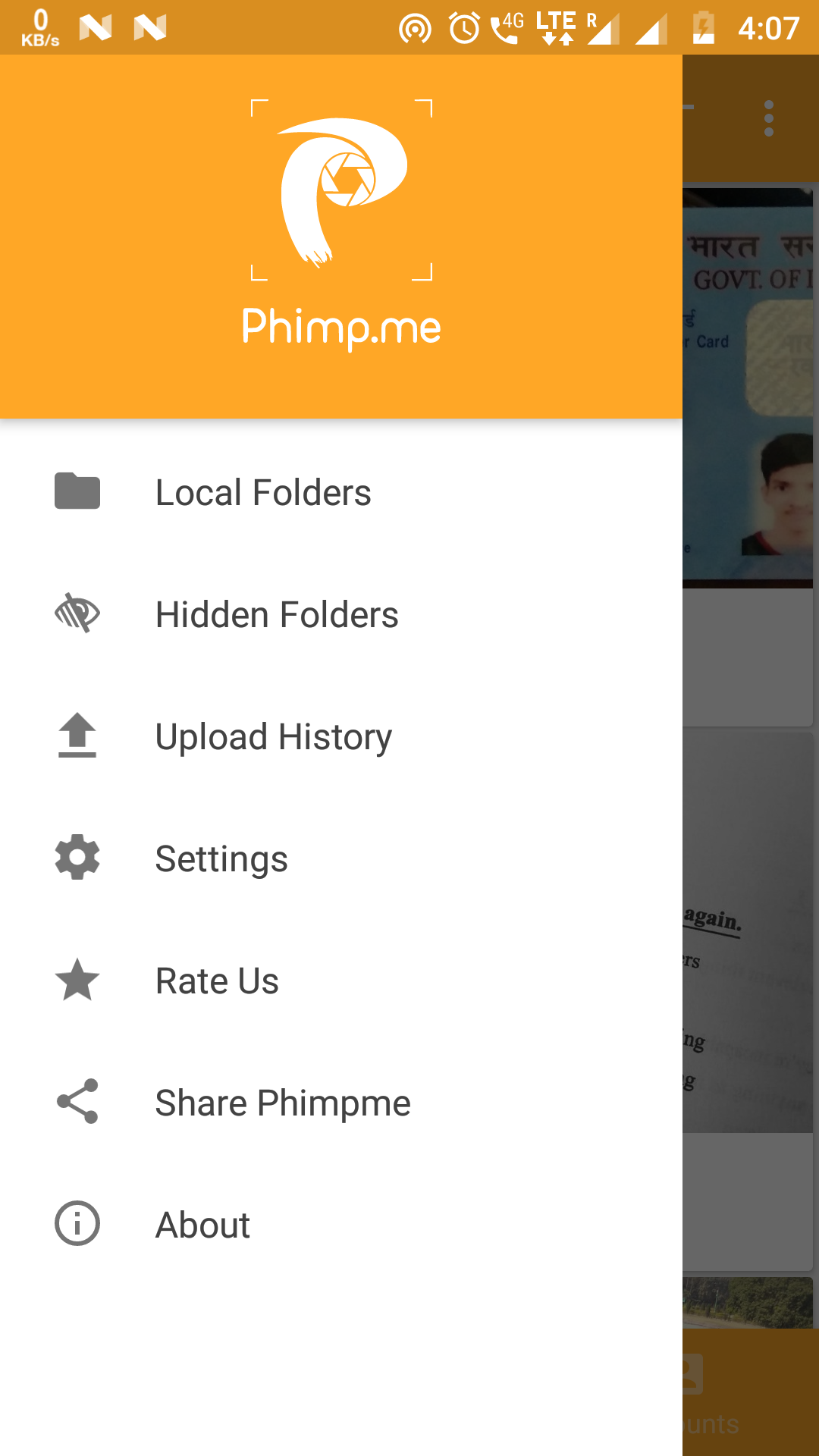The width and height of the screenshot is (819, 1456).
Task: Open the Local Folders menu entry
Action: (263, 491)
